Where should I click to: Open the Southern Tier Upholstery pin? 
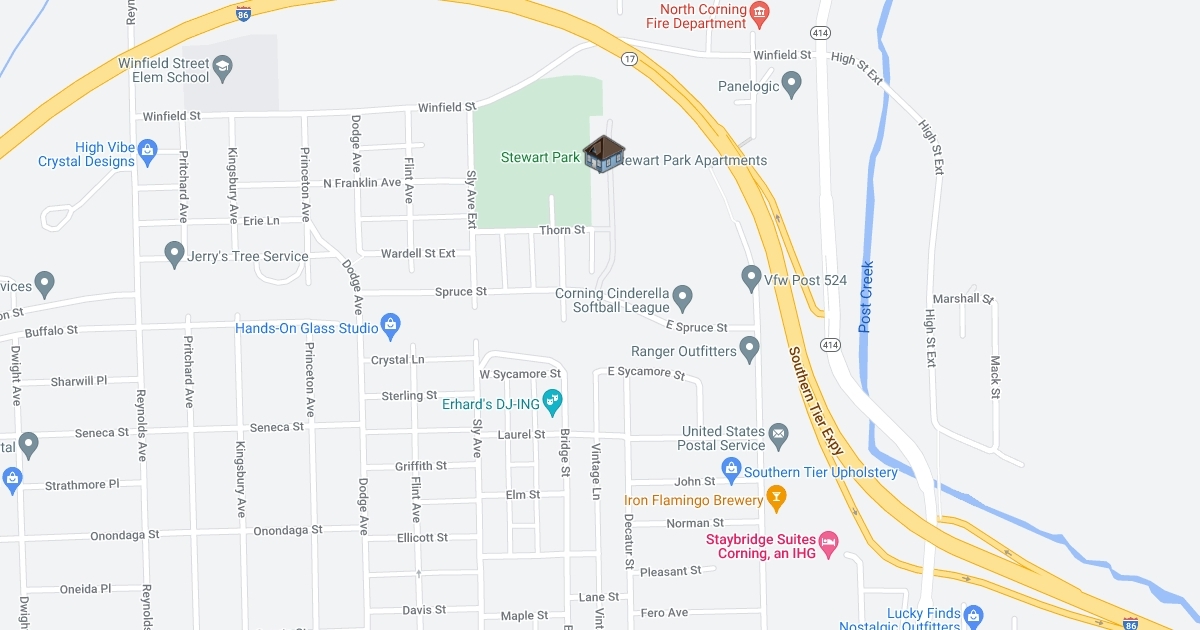pyautogui.click(x=731, y=469)
